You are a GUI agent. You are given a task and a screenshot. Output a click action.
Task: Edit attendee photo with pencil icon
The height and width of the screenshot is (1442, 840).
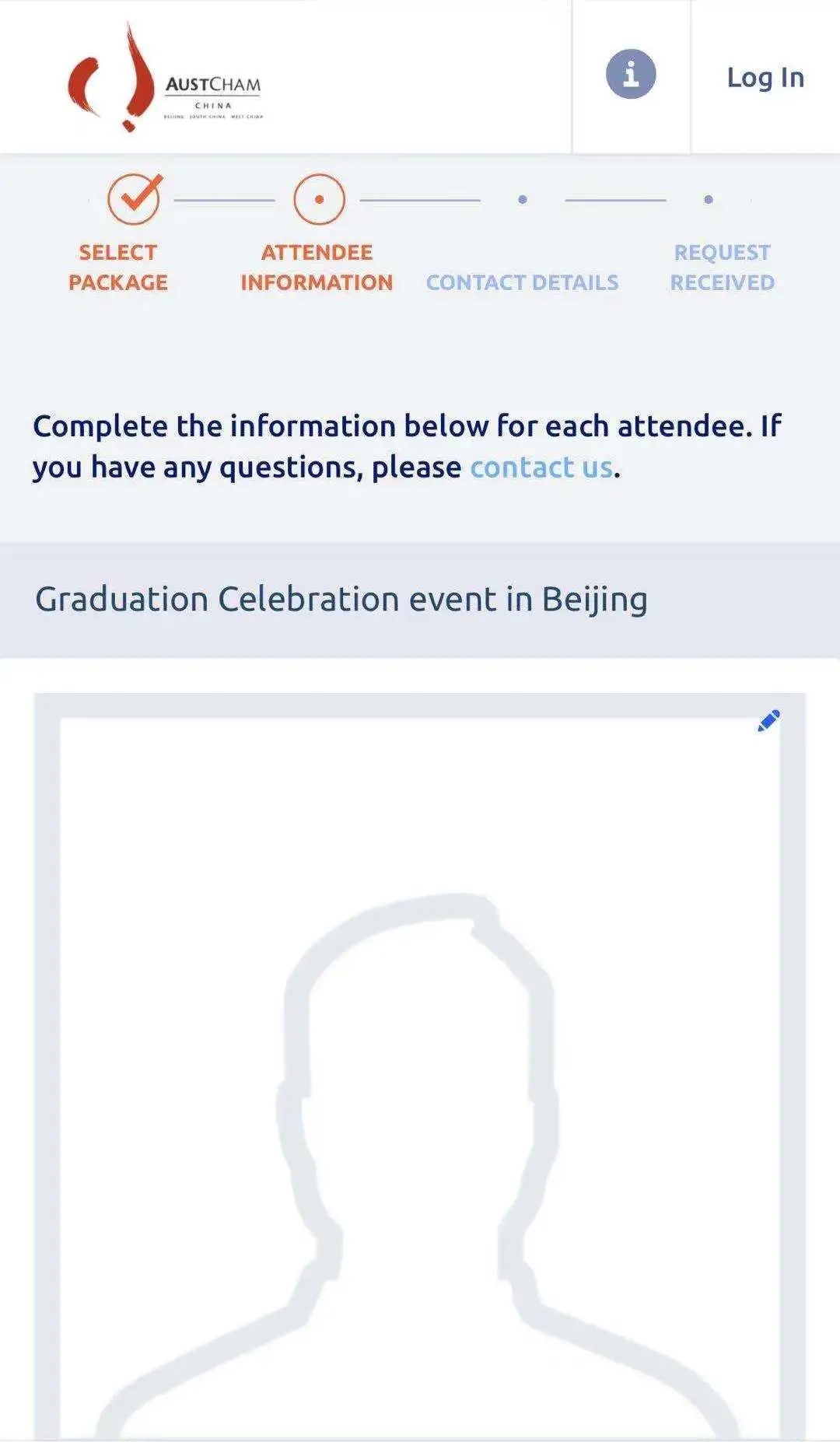768,721
